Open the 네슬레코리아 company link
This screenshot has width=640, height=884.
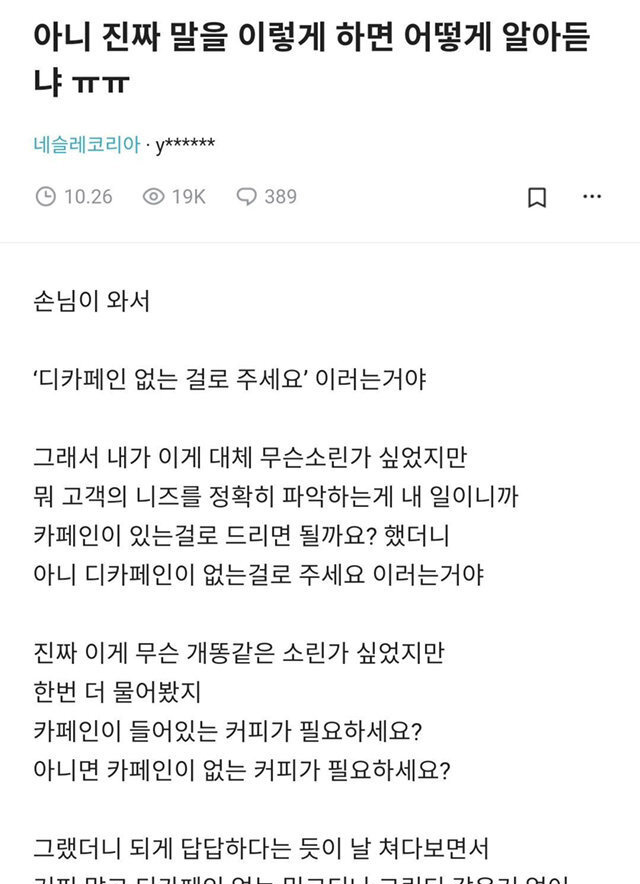(x=87, y=144)
